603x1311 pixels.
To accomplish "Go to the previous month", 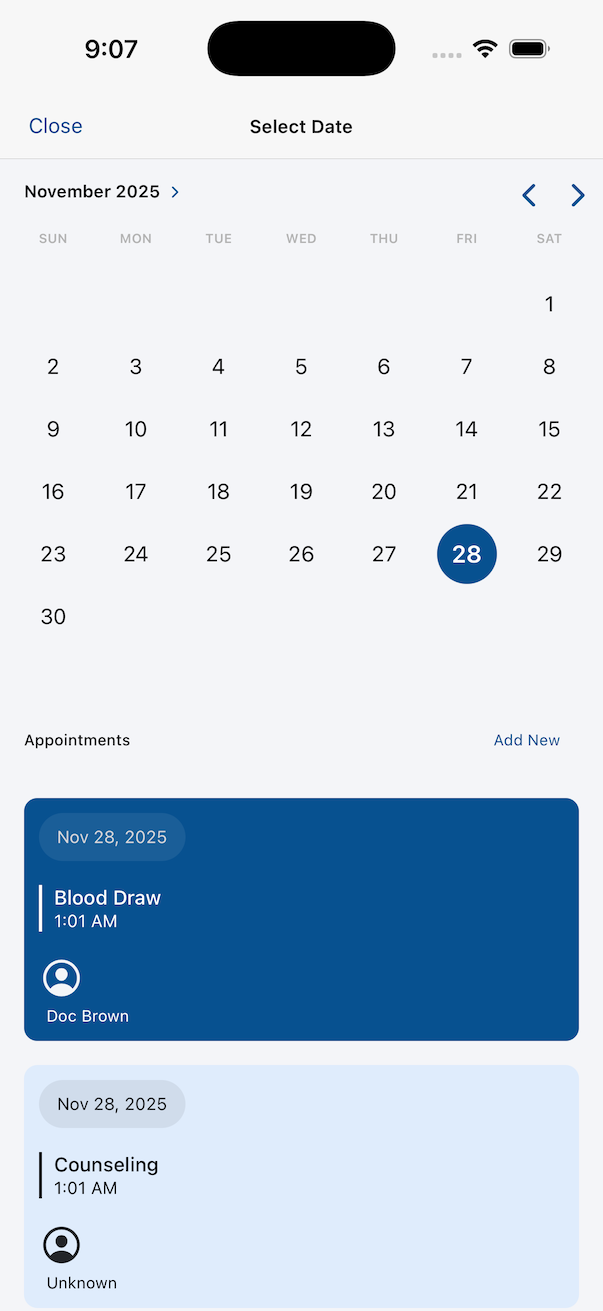I will click(529, 195).
